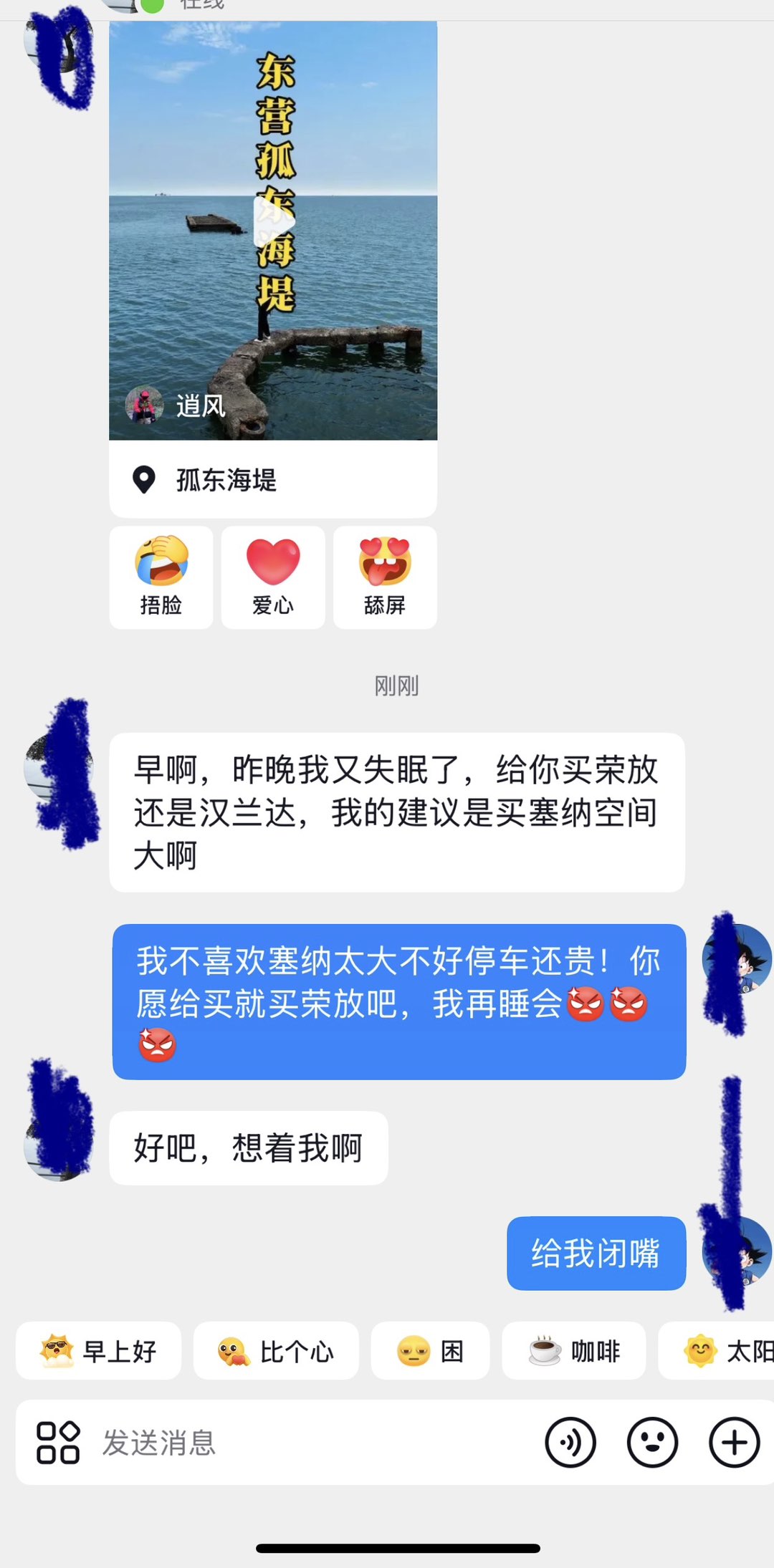
Task: Open the emoji sticker picker
Action: click(x=652, y=1443)
